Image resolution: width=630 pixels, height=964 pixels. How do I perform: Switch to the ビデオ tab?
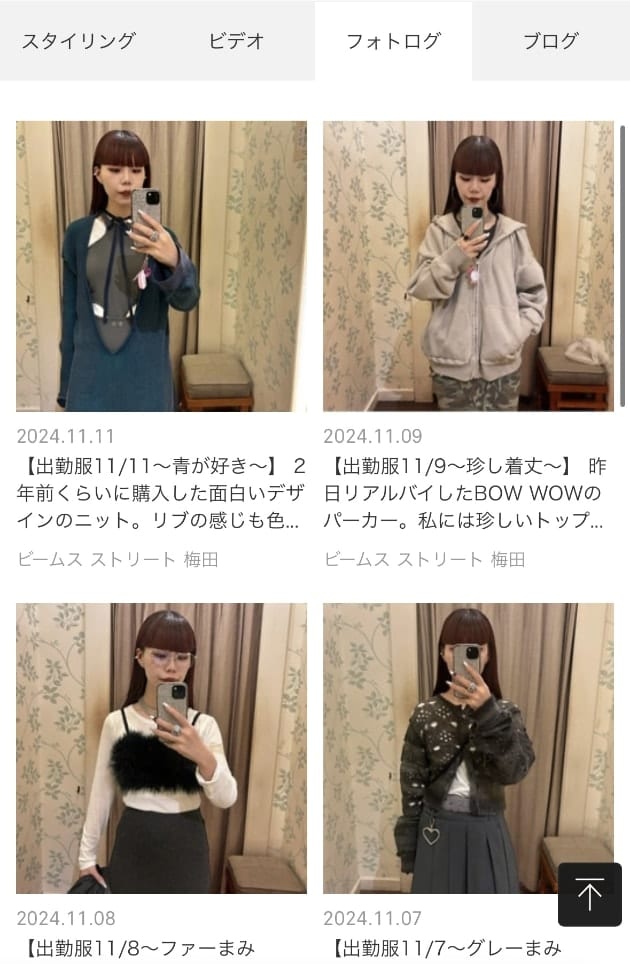coord(236,41)
